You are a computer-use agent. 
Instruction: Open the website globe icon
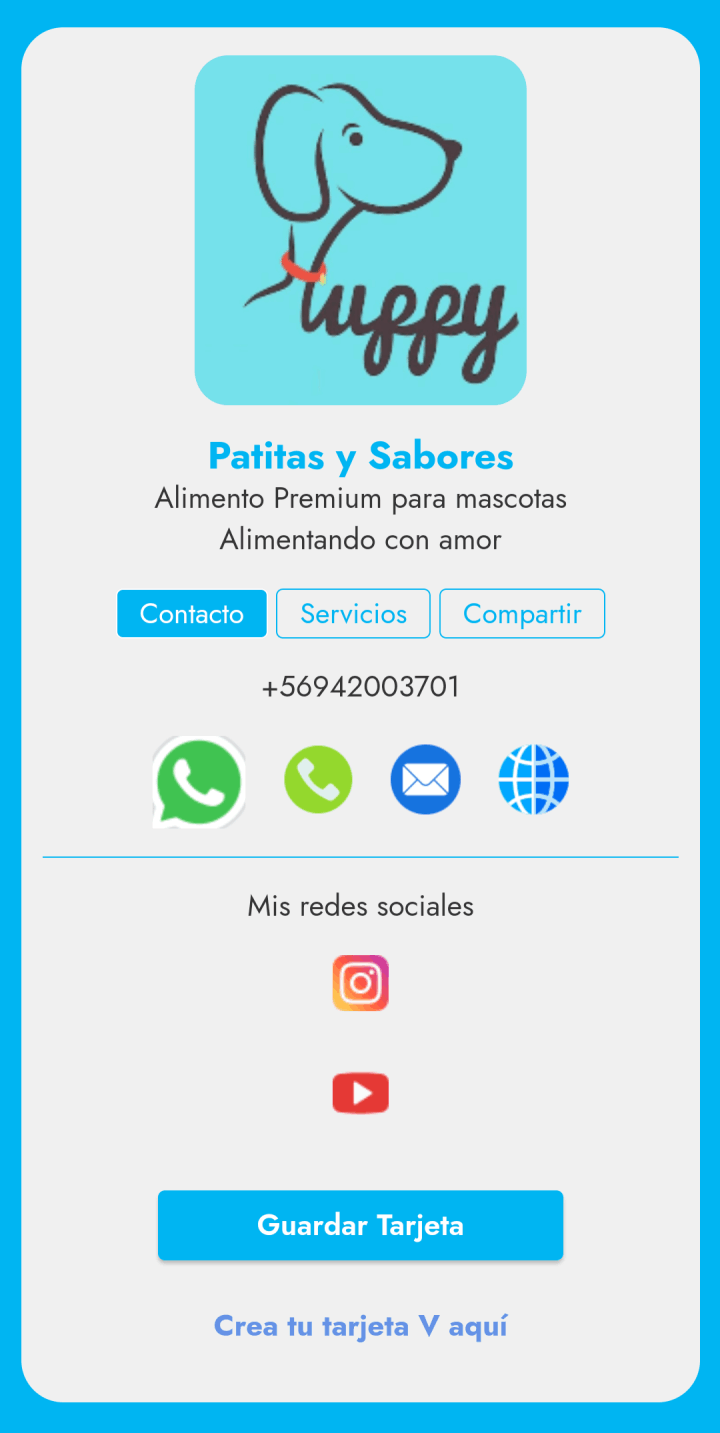pos(533,779)
